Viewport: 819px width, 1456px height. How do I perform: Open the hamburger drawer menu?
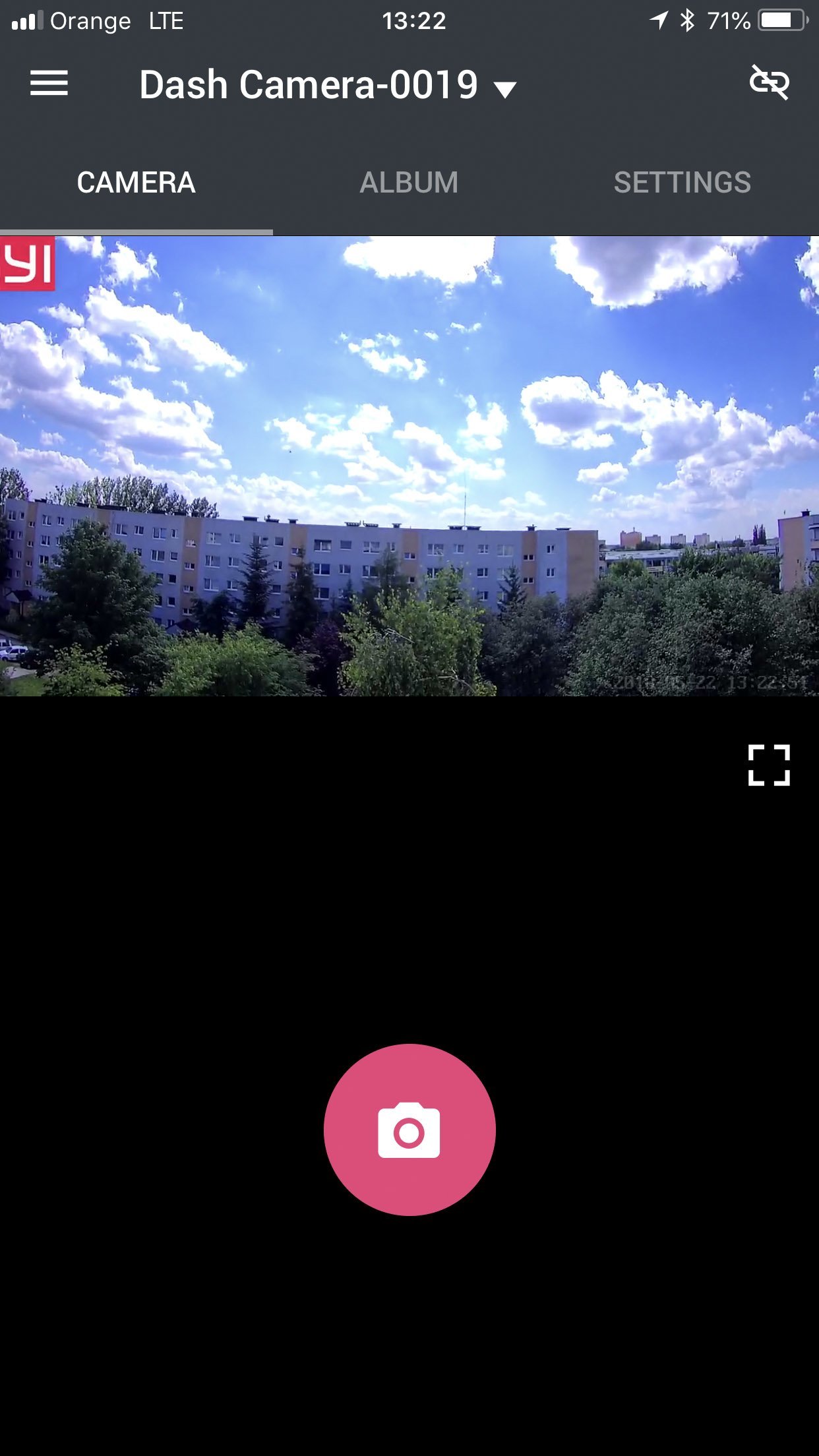(49, 83)
